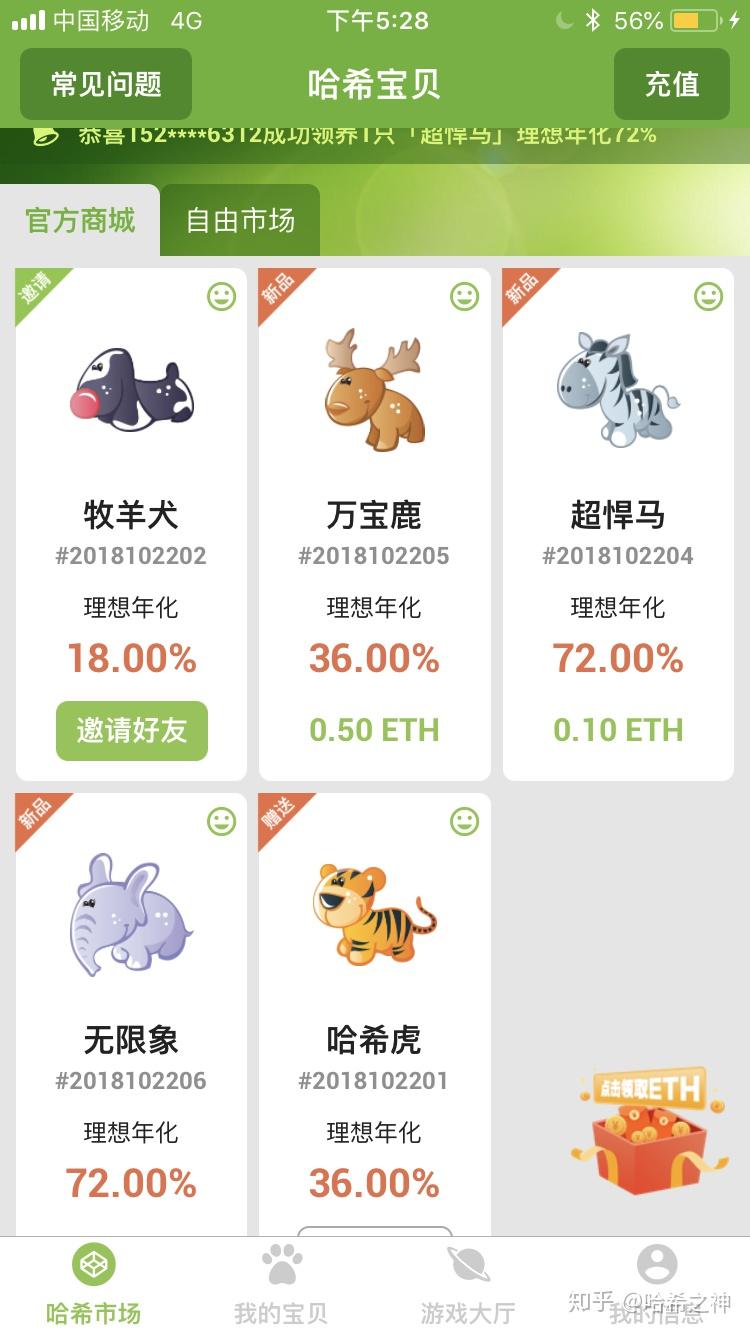Open 游戏大厅 via the planet icon
The width and height of the screenshot is (750, 1334).
tap(468, 1264)
